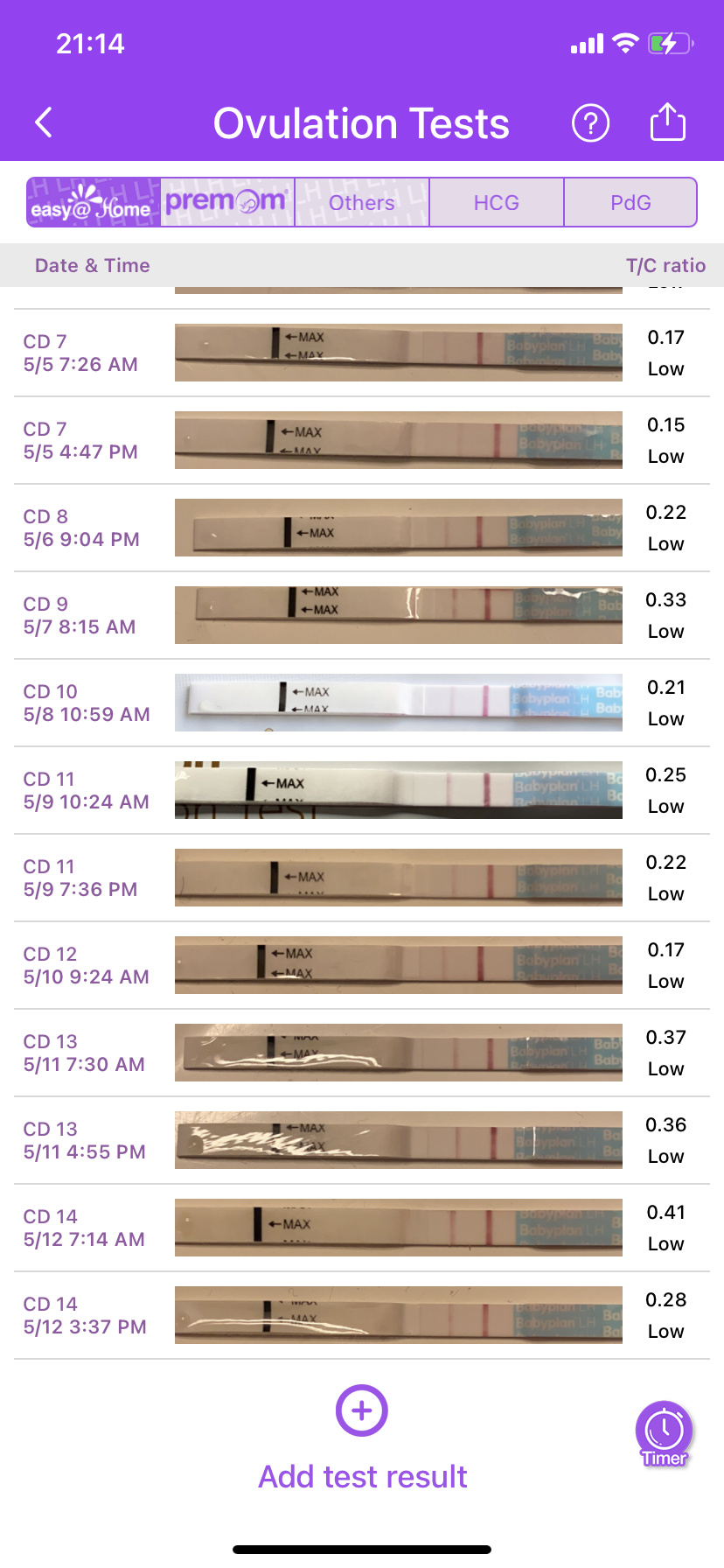This screenshot has height=1568, width=724.
Task: Open the CD 7 5/5 7:26 AM test
Action: 362,353
